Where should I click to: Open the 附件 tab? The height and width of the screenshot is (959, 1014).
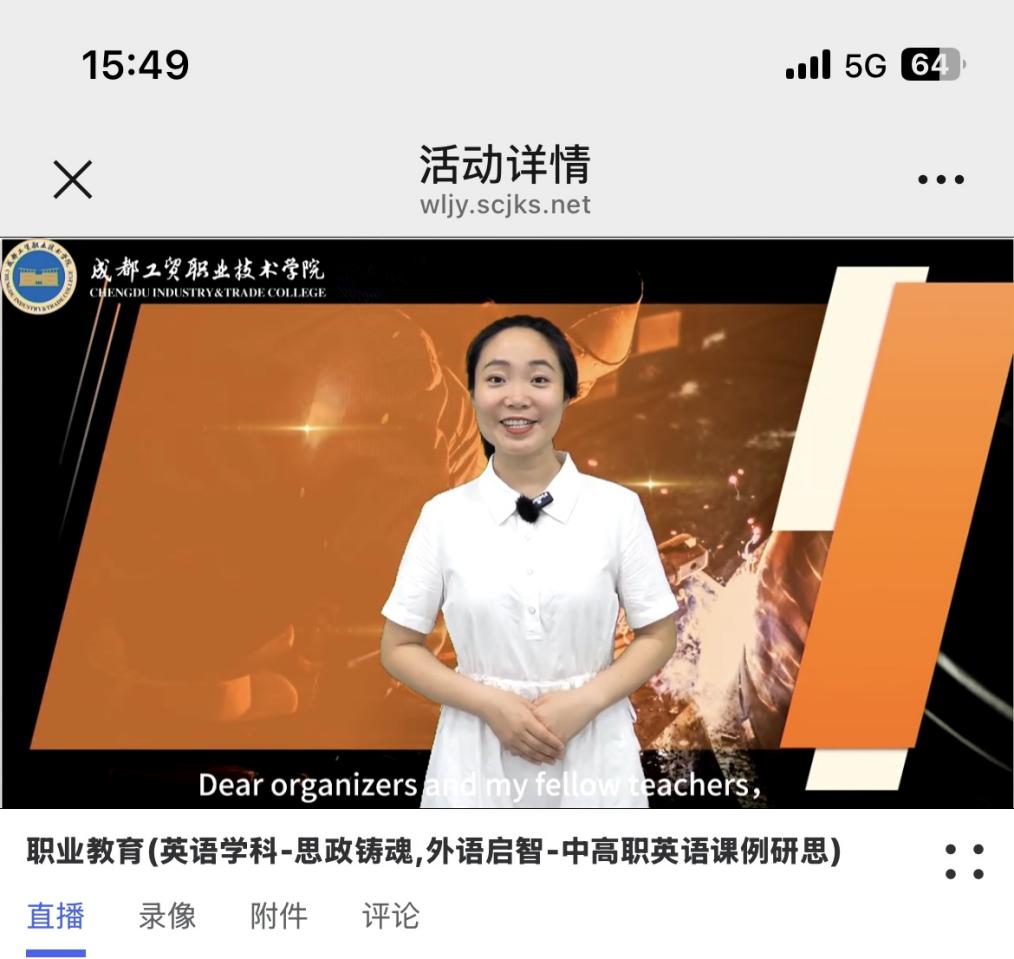tap(279, 916)
